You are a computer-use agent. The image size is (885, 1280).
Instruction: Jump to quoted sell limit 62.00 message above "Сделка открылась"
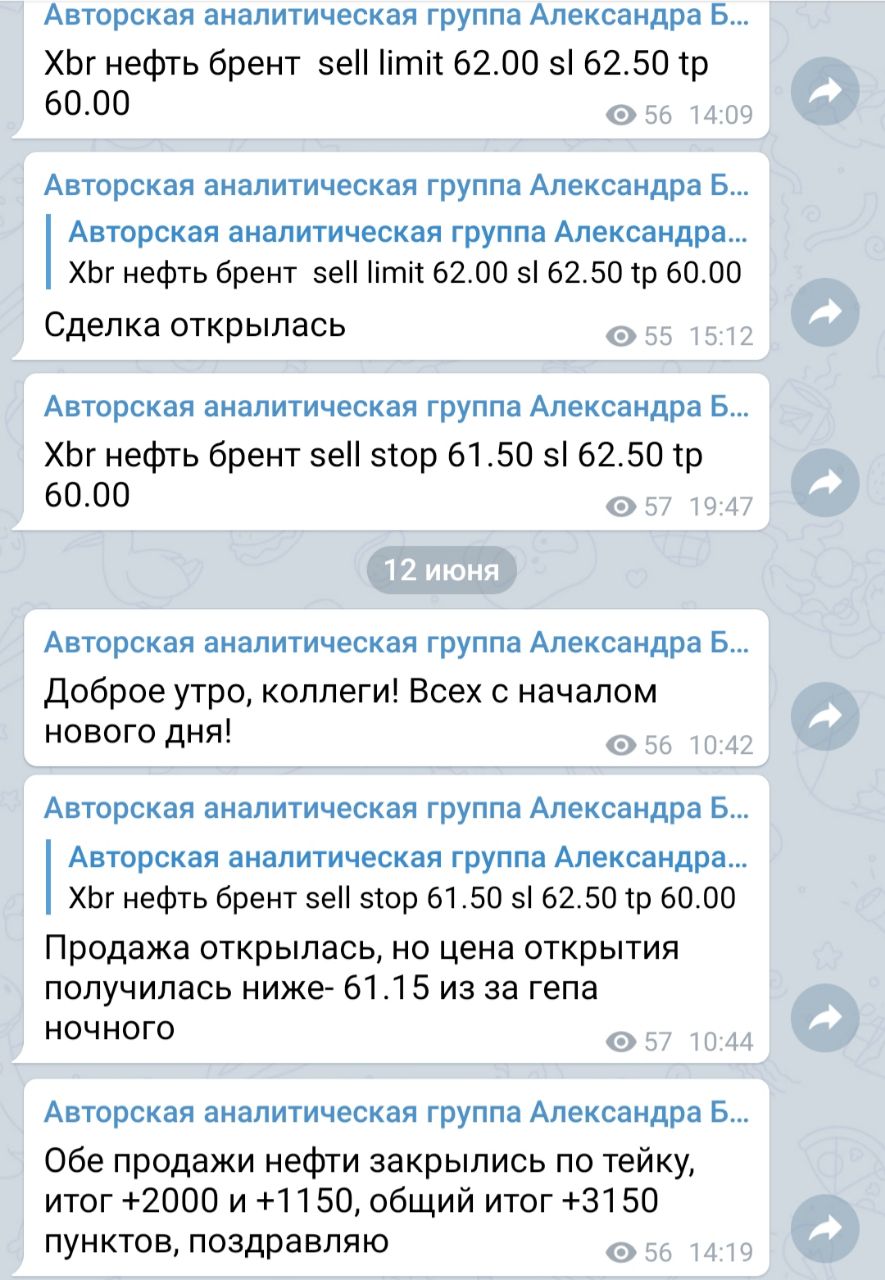pos(405,252)
